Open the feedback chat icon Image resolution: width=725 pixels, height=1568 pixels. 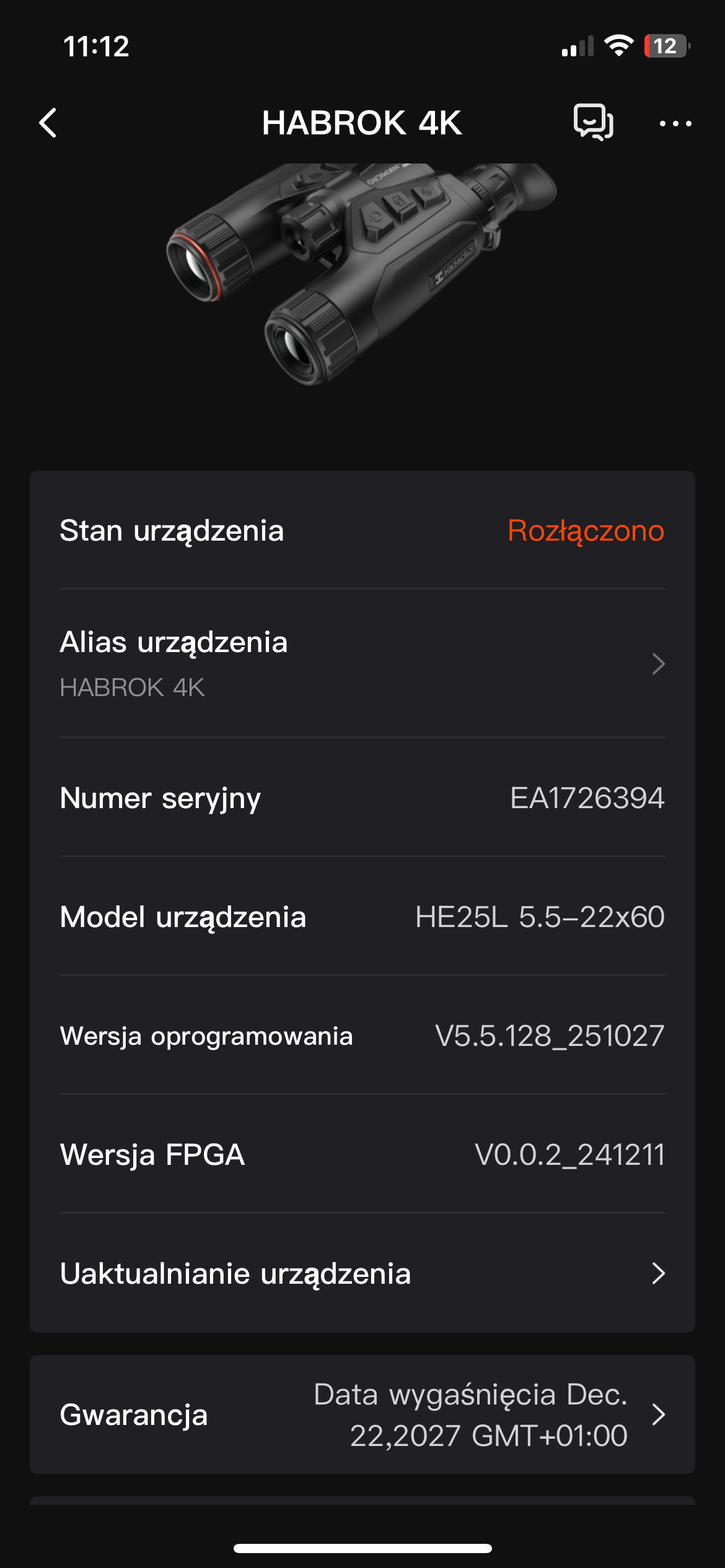point(593,122)
